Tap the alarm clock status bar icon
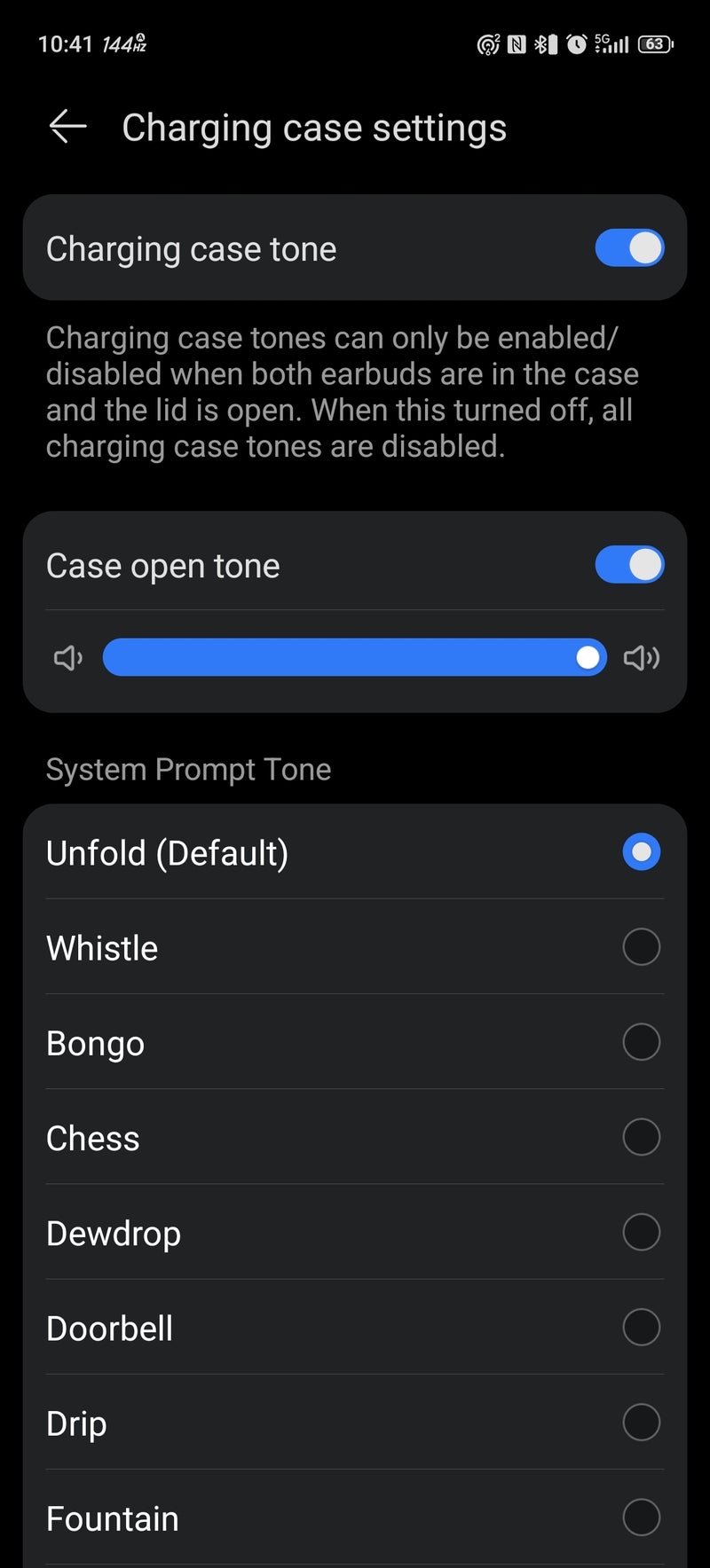The width and height of the screenshot is (710, 1568). click(578, 43)
